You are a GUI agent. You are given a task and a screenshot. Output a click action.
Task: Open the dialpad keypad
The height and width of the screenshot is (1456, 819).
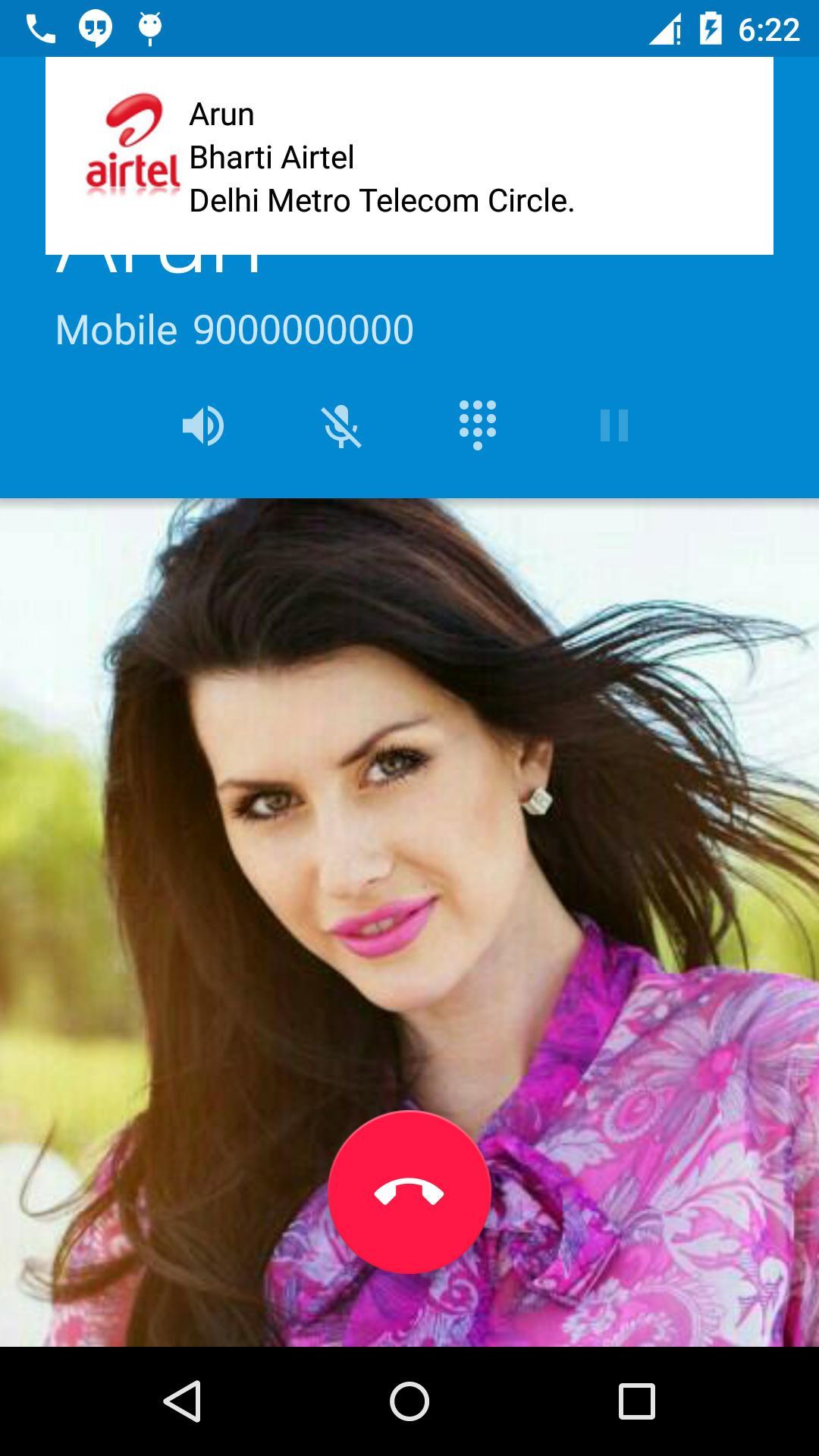[478, 425]
